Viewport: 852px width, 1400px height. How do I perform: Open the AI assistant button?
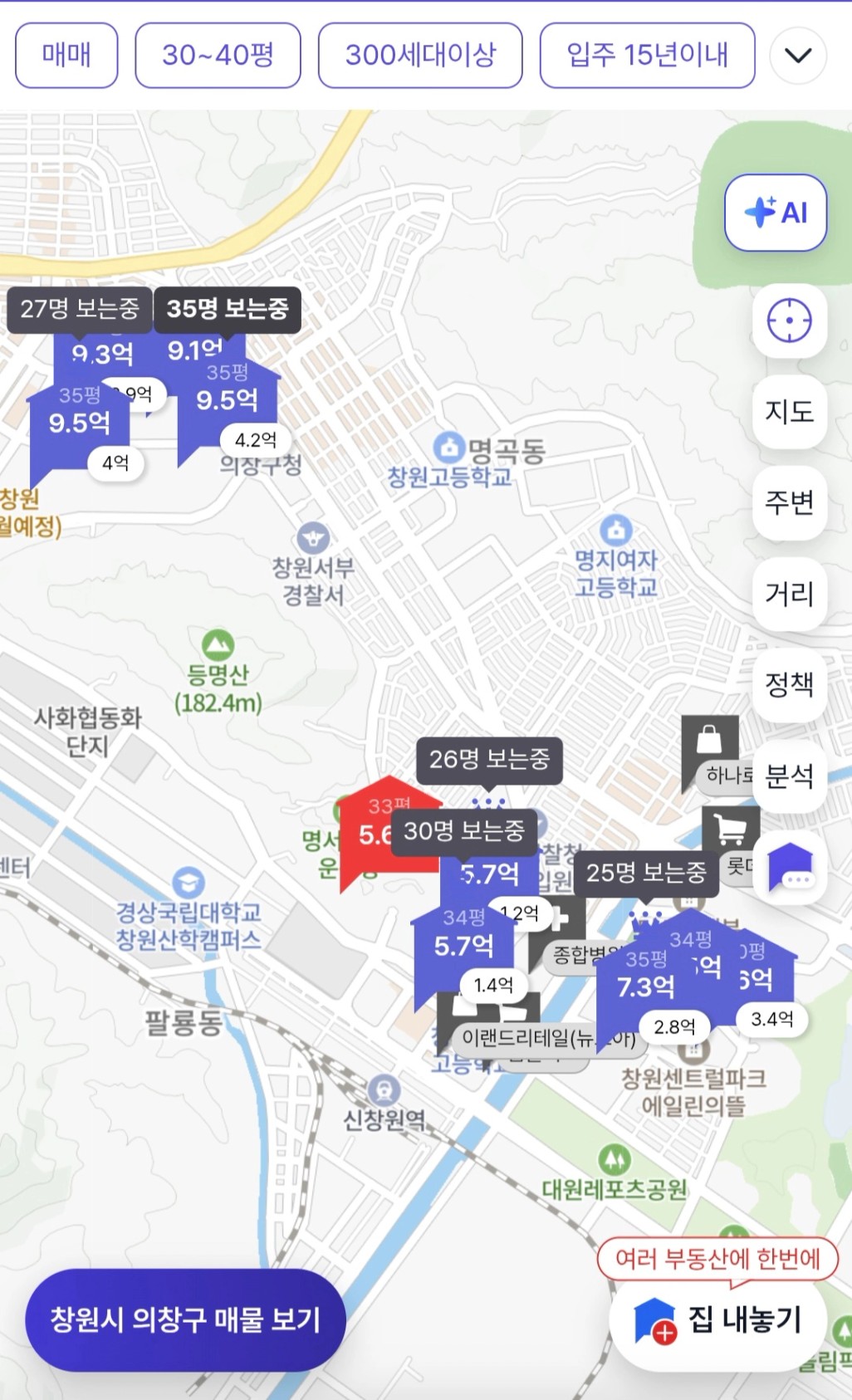[x=776, y=213]
